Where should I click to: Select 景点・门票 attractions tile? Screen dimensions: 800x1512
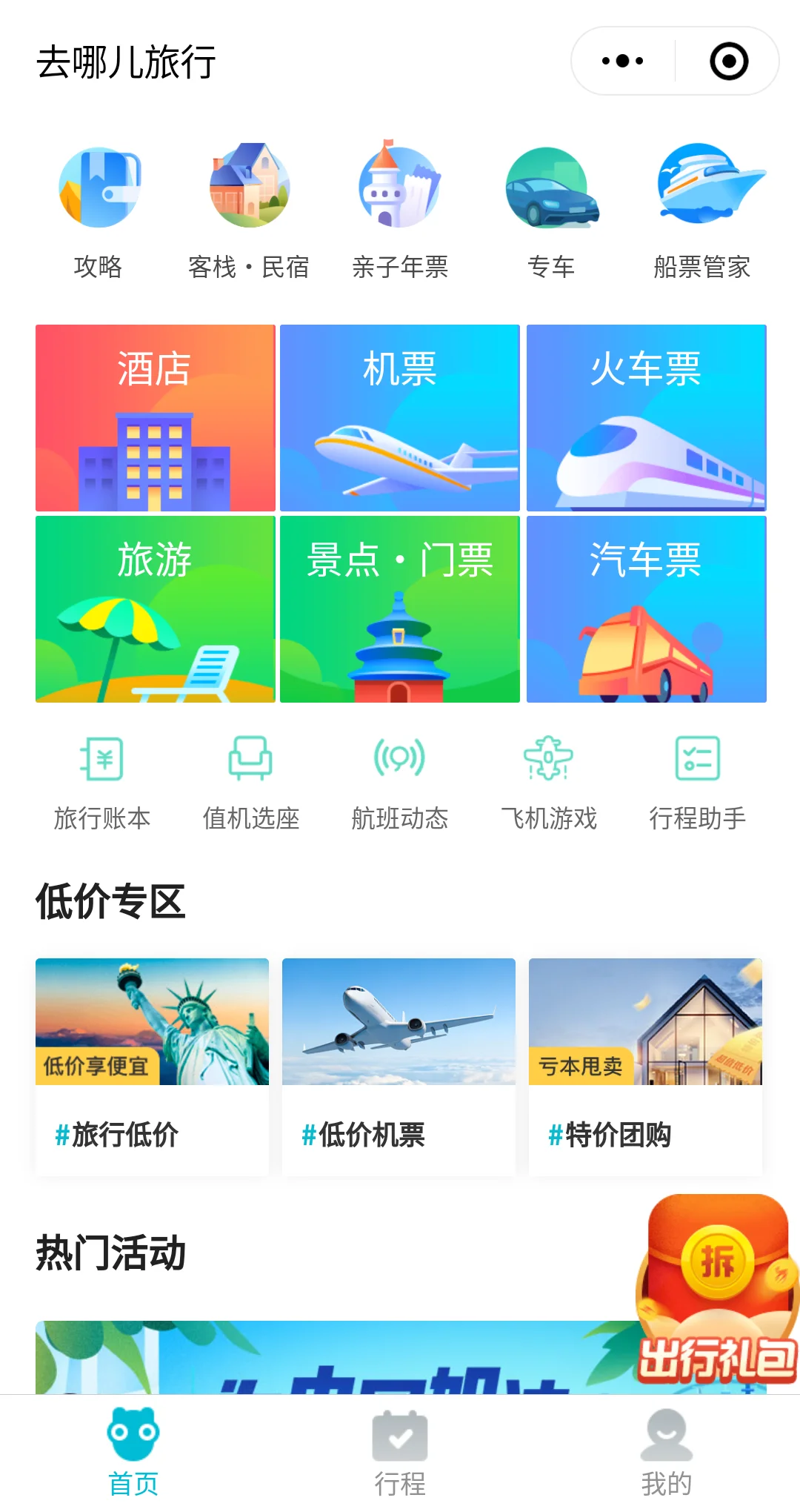point(400,609)
